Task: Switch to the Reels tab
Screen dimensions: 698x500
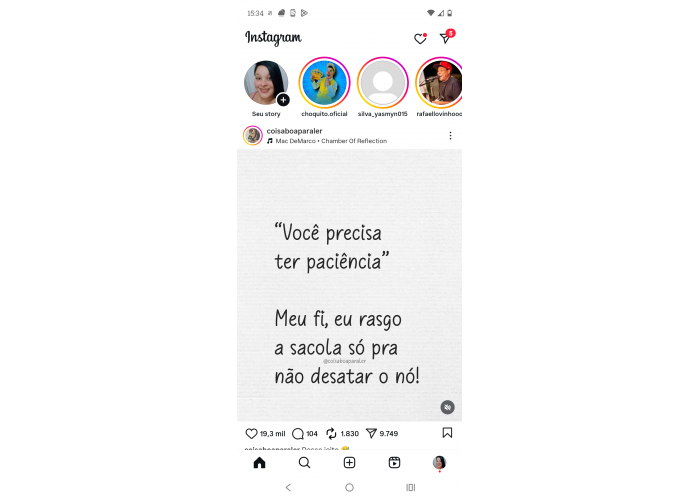Action: point(394,463)
